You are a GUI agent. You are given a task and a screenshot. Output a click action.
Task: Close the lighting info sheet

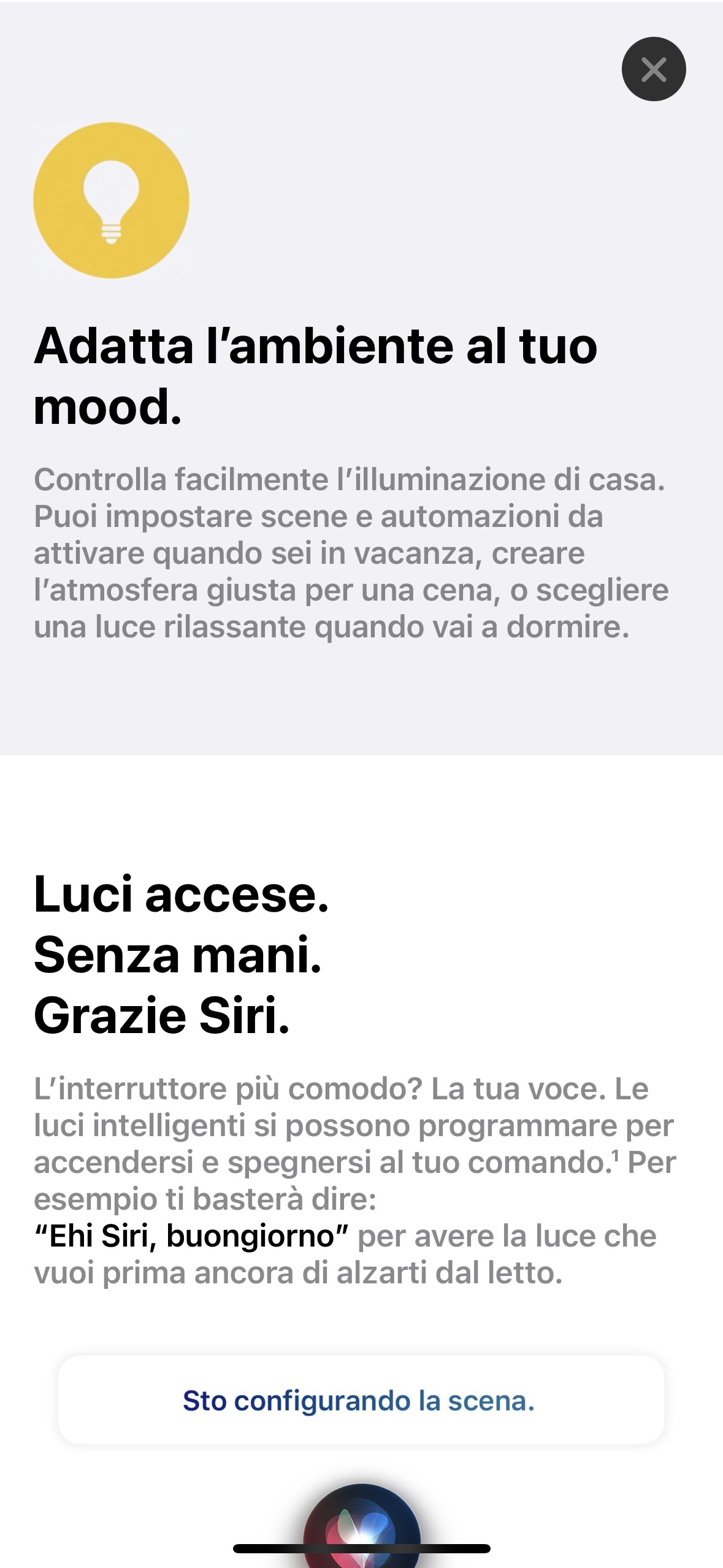[653, 69]
